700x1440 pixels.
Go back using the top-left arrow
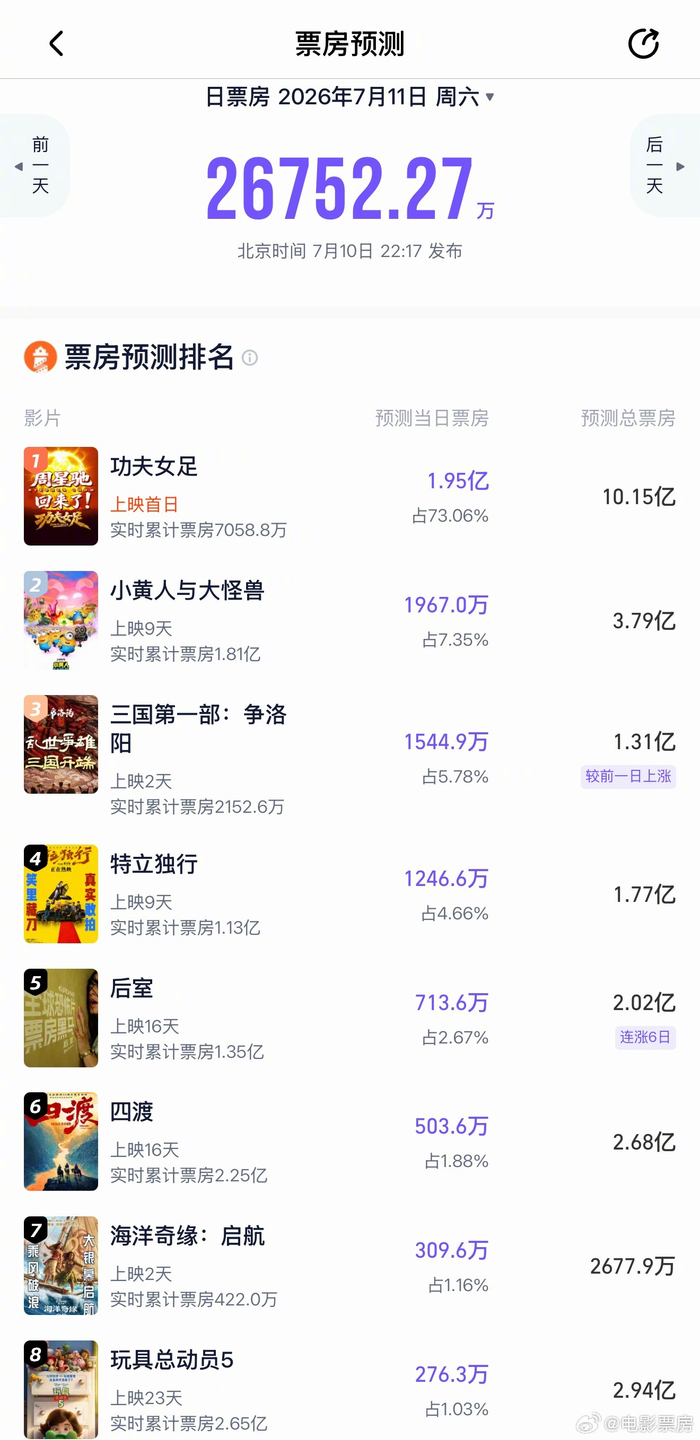tap(56, 43)
